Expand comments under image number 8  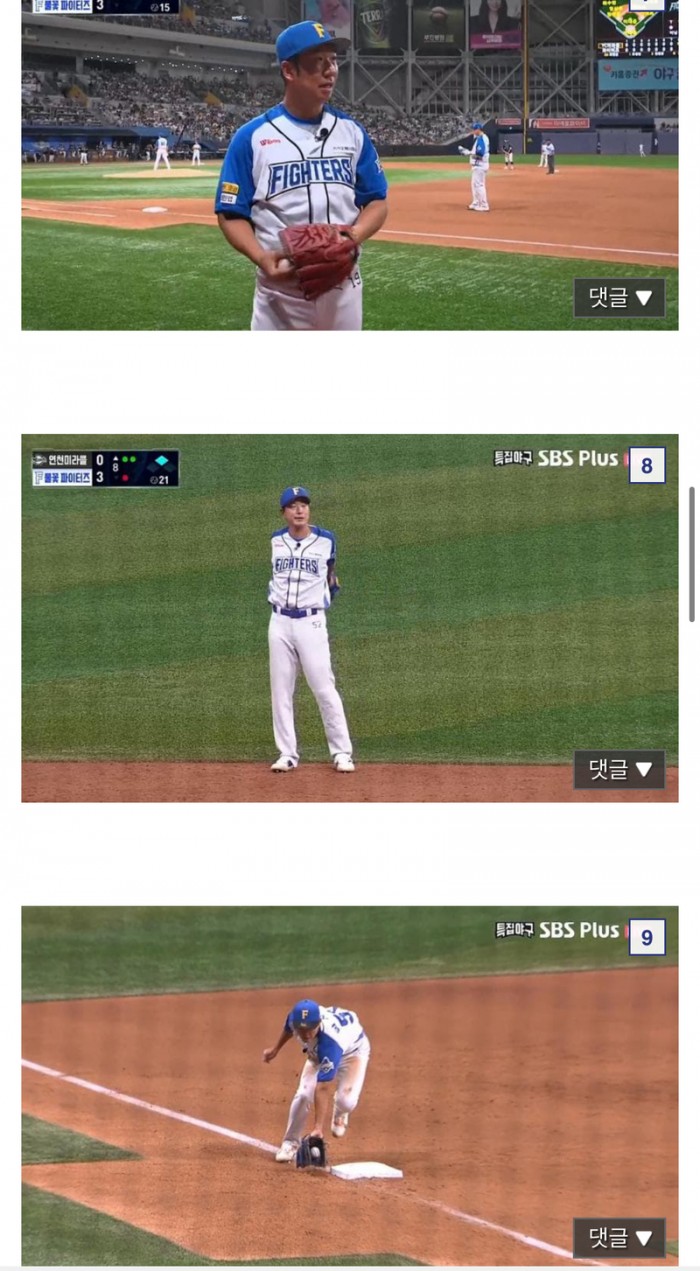pyautogui.click(x=619, y=769)
